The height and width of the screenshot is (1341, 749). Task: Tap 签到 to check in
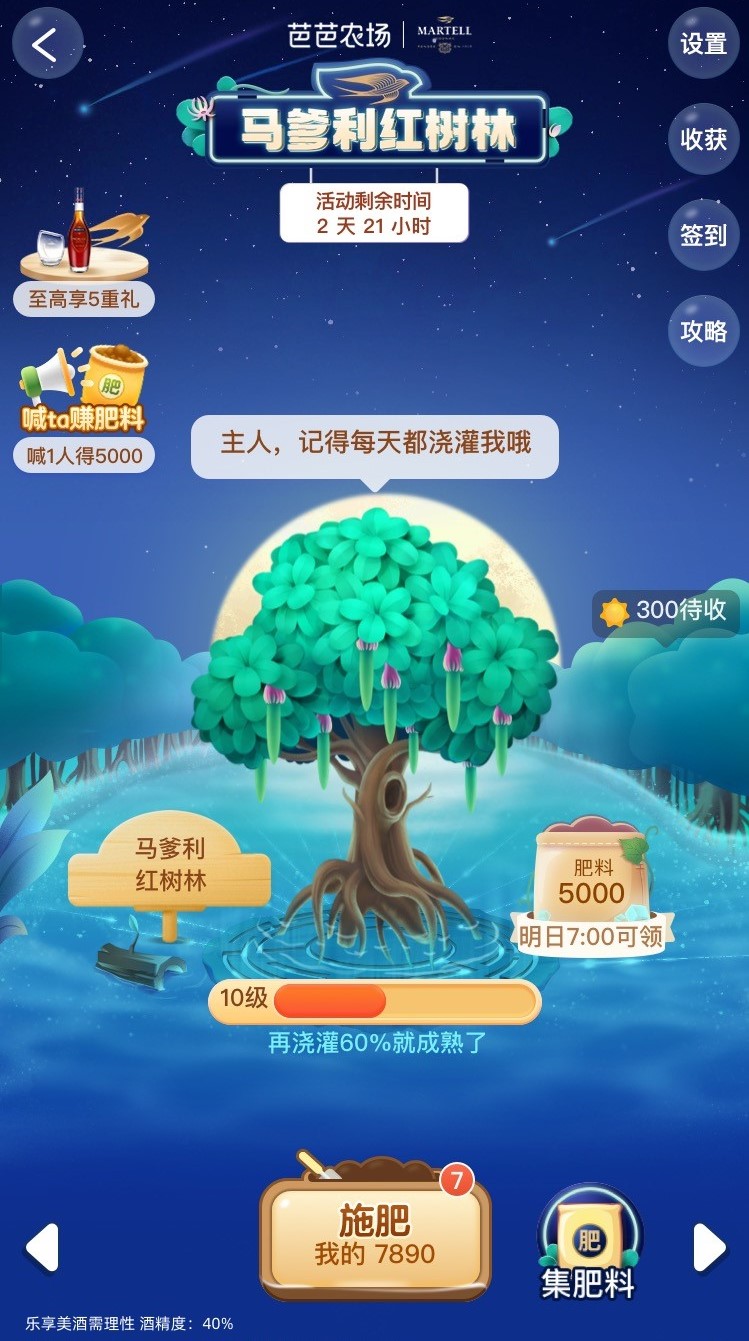[703, 235]
